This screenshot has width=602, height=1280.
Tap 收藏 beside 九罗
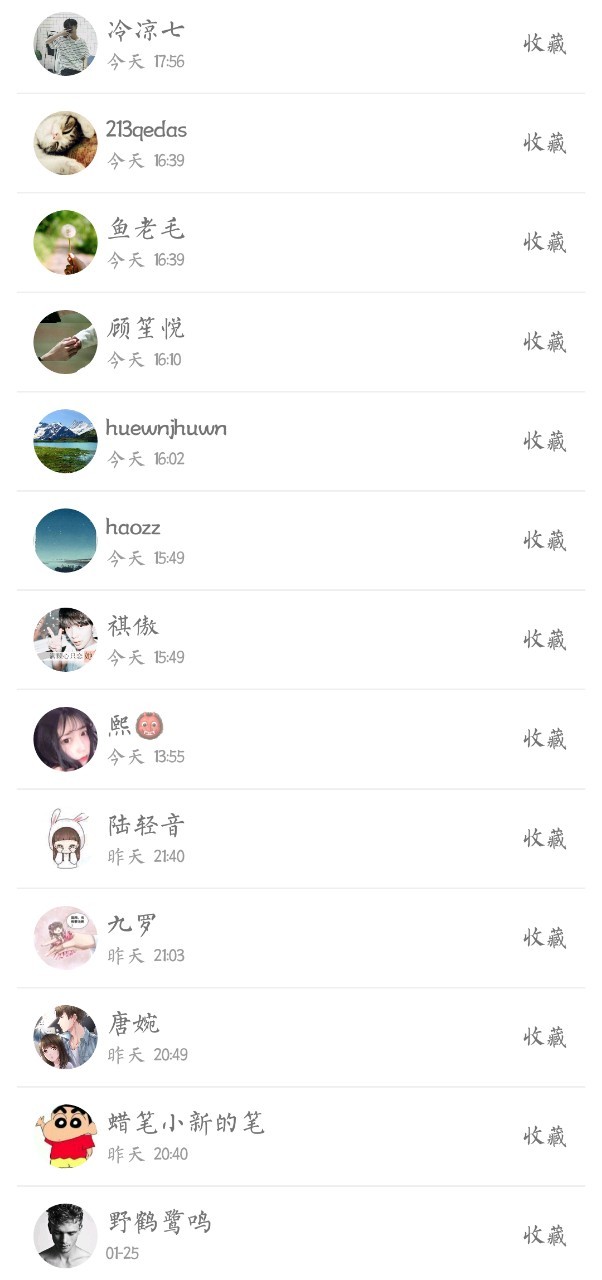(545, 937)
